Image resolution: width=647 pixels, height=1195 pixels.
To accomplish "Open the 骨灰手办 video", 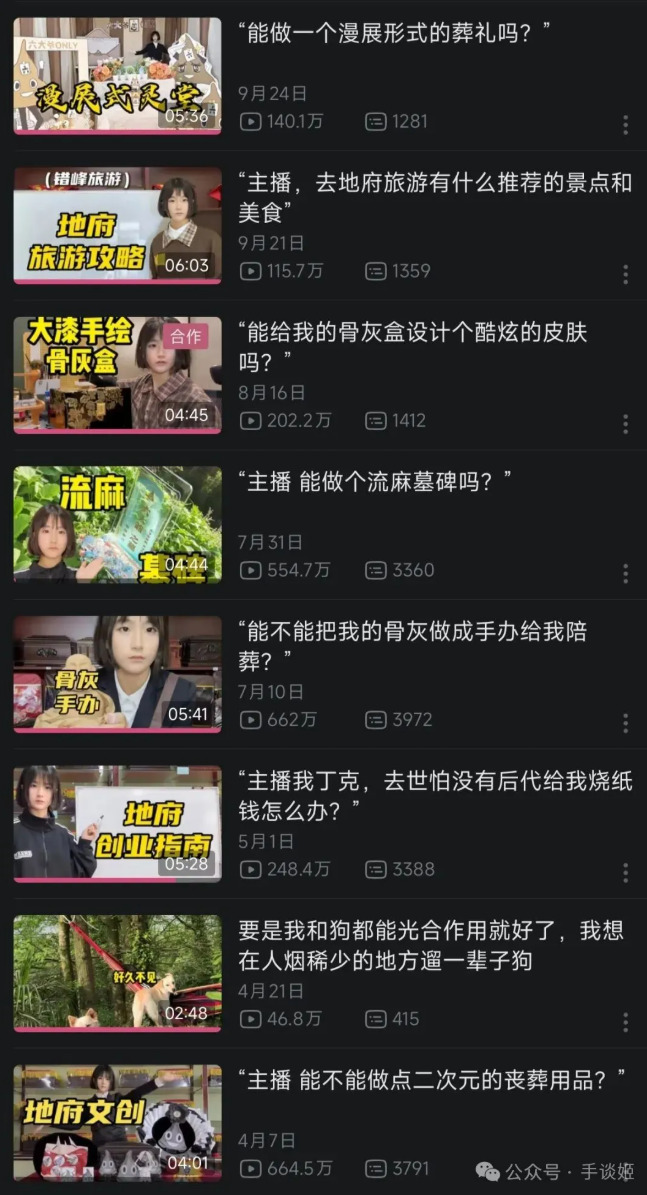I will [117, 673].
